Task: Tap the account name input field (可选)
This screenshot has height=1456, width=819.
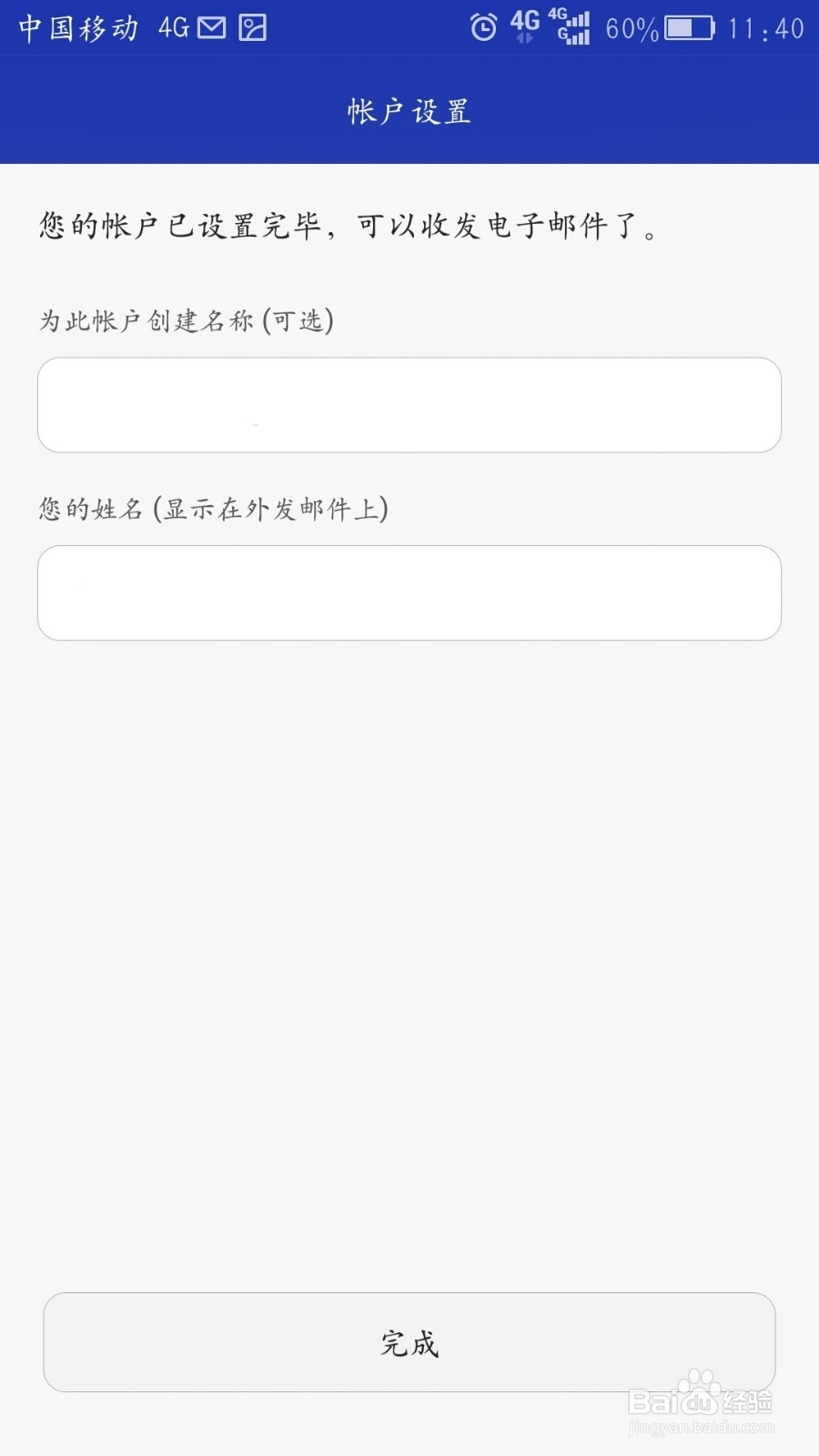Action: point(409,405)
